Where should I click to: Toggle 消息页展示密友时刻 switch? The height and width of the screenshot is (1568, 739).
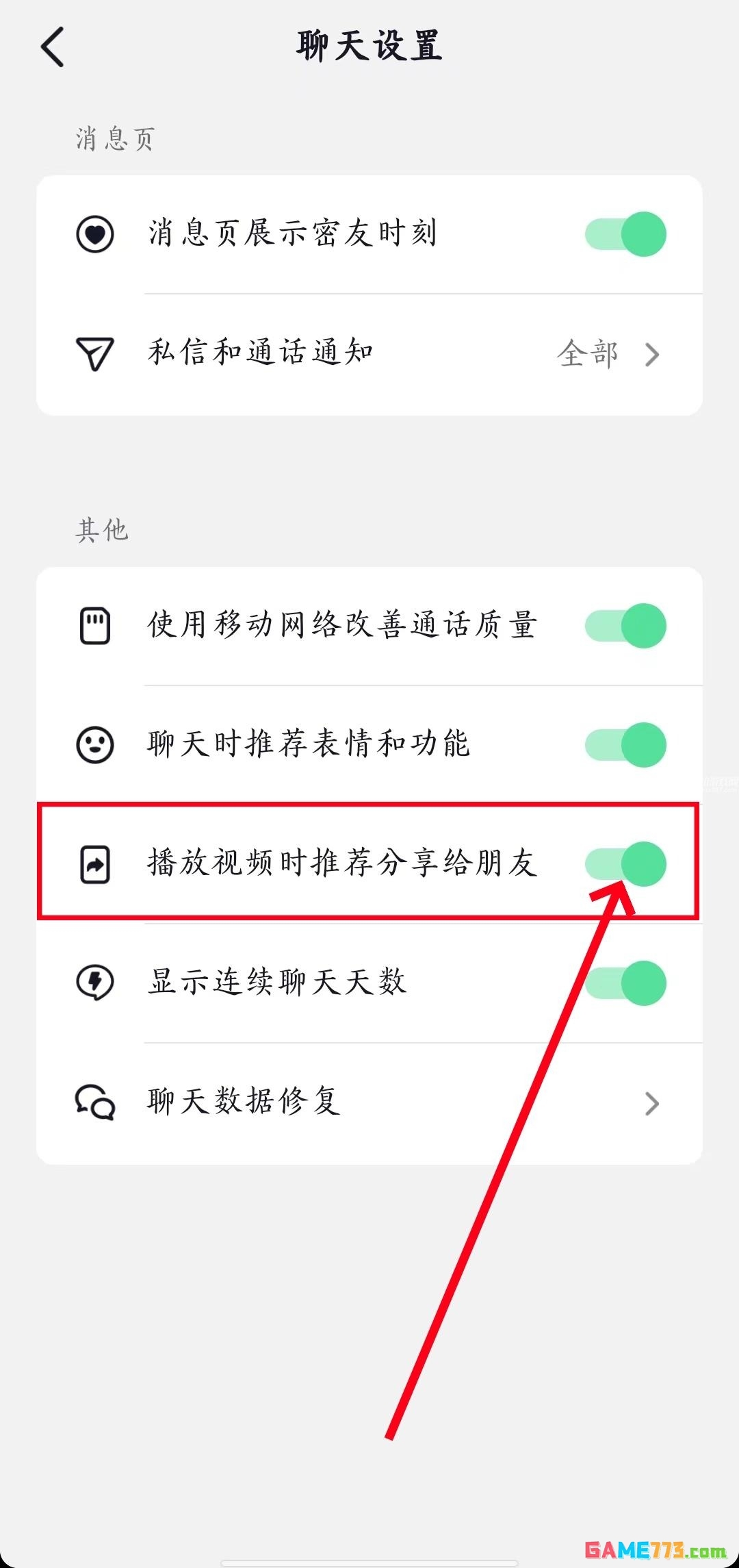(625, 234)
